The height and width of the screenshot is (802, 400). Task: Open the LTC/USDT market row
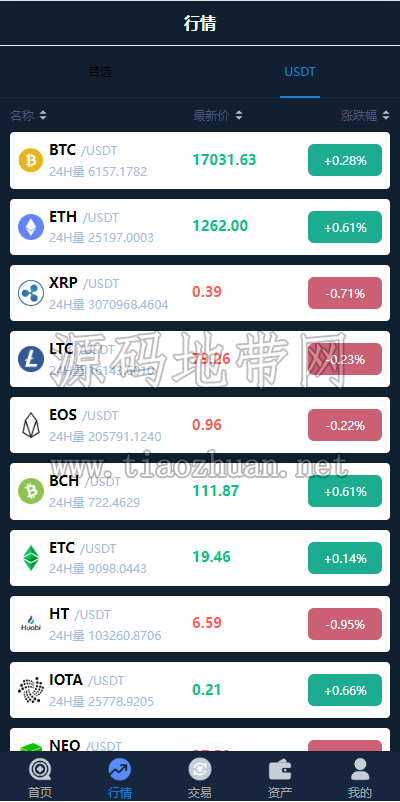(200, 359)
